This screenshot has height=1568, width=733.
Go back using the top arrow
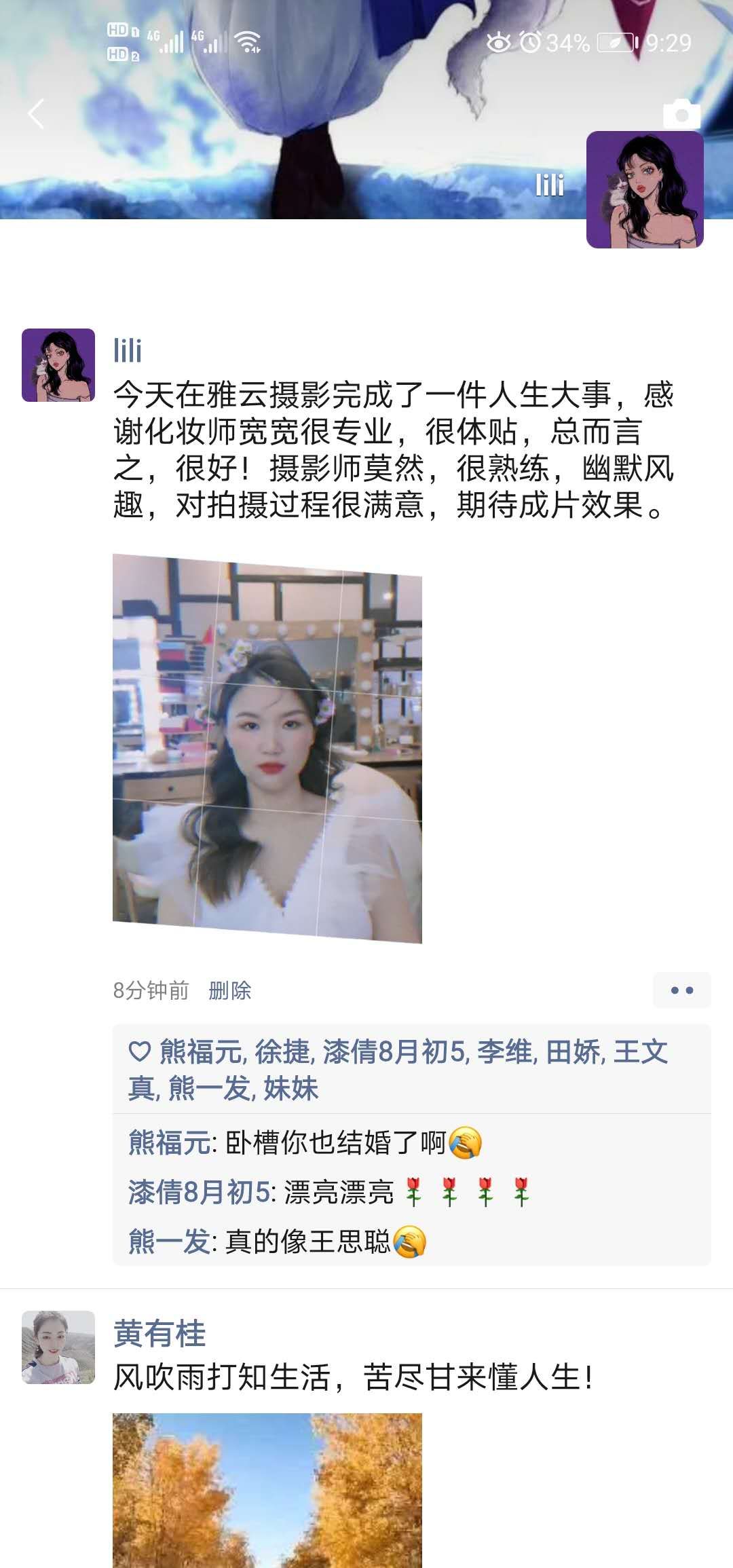[x=36, y=114]
